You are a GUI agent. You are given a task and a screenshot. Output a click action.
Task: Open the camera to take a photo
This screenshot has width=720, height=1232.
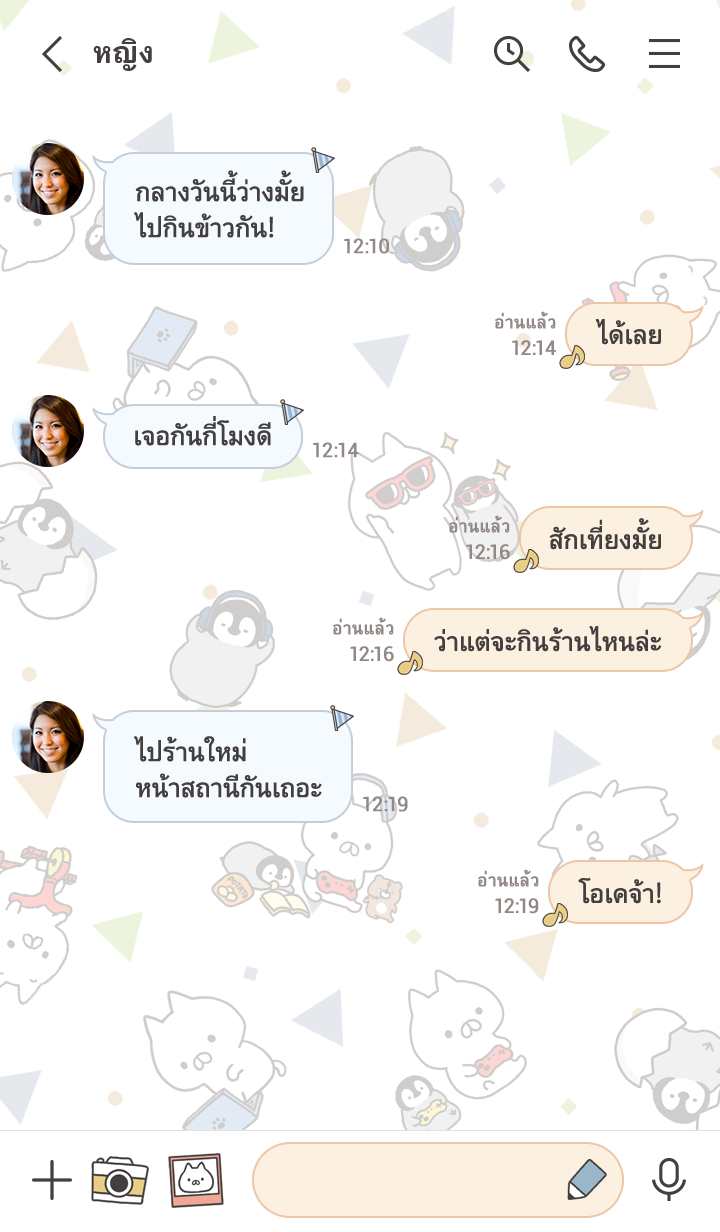tap(120, 1181)
